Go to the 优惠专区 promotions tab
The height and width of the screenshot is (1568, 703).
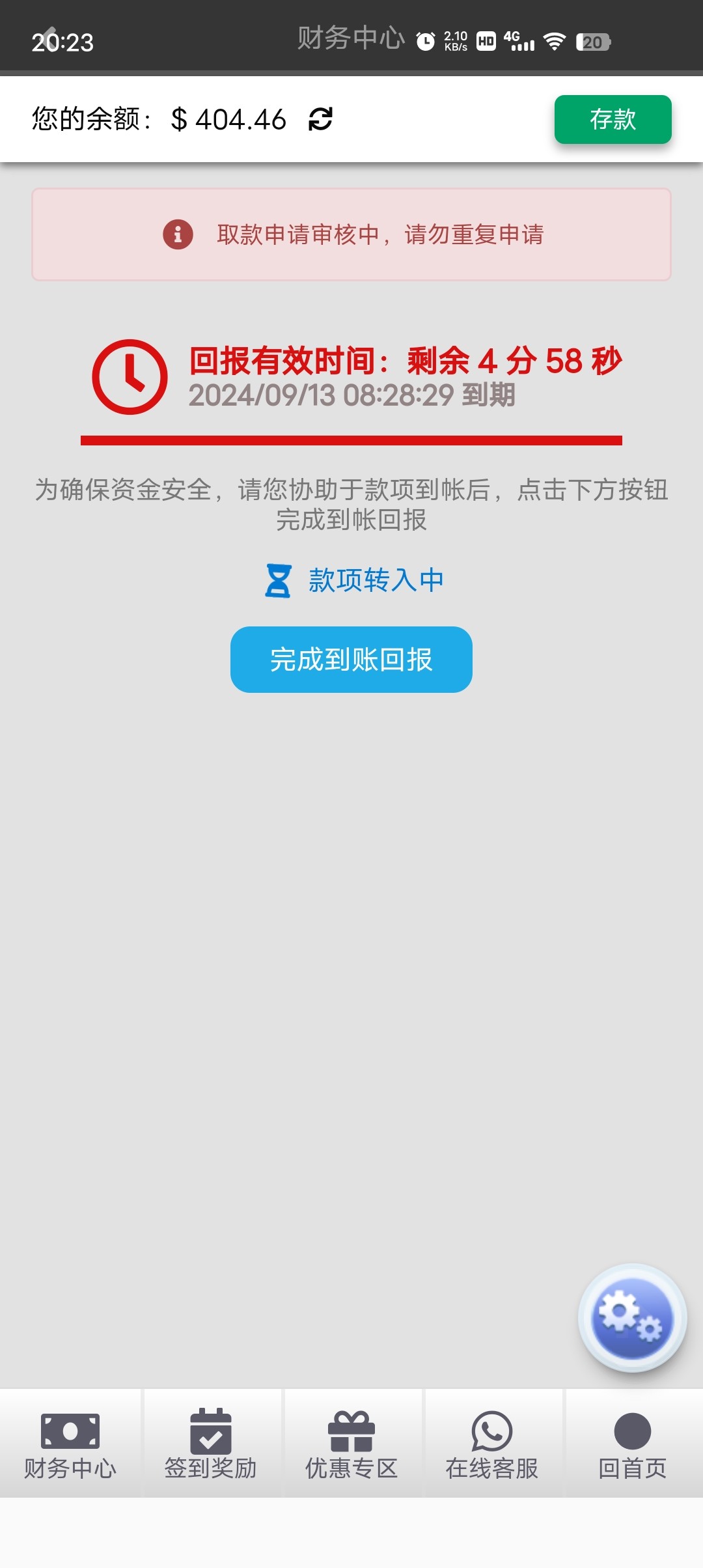[351, 1443]
